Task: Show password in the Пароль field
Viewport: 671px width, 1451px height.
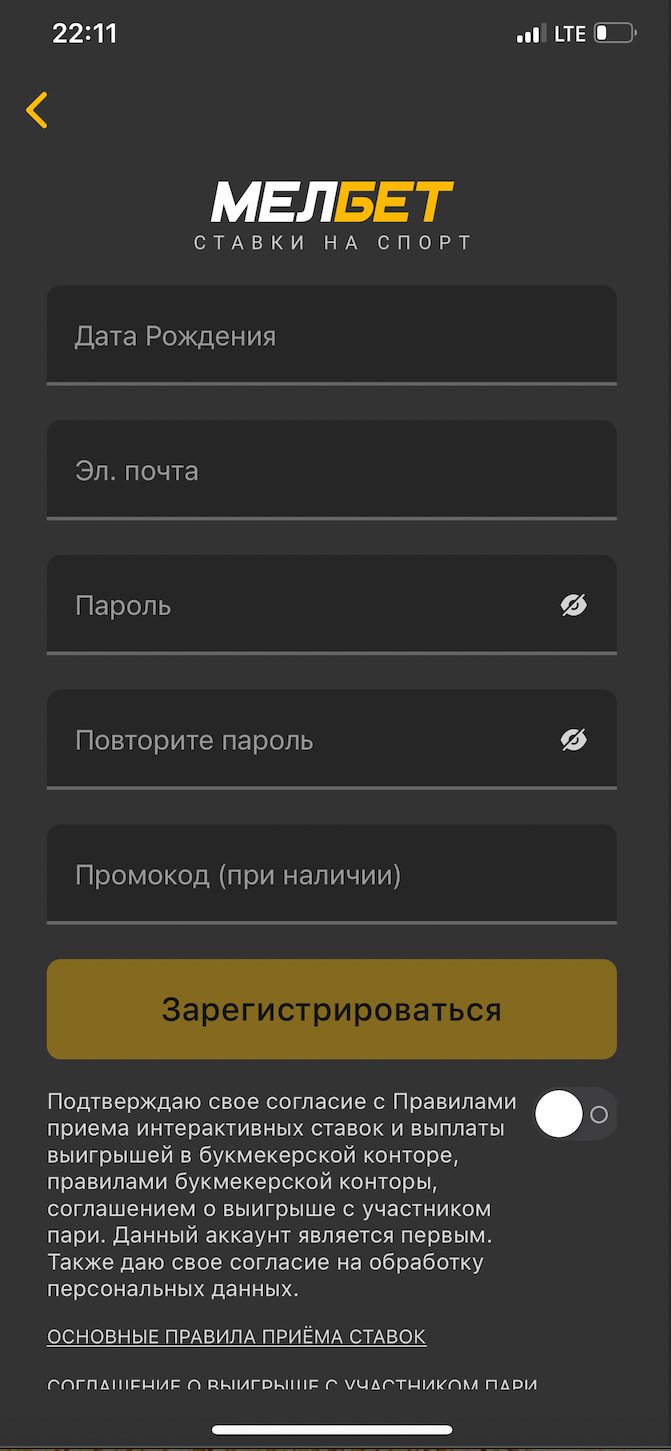Action: tap(573, 605)
